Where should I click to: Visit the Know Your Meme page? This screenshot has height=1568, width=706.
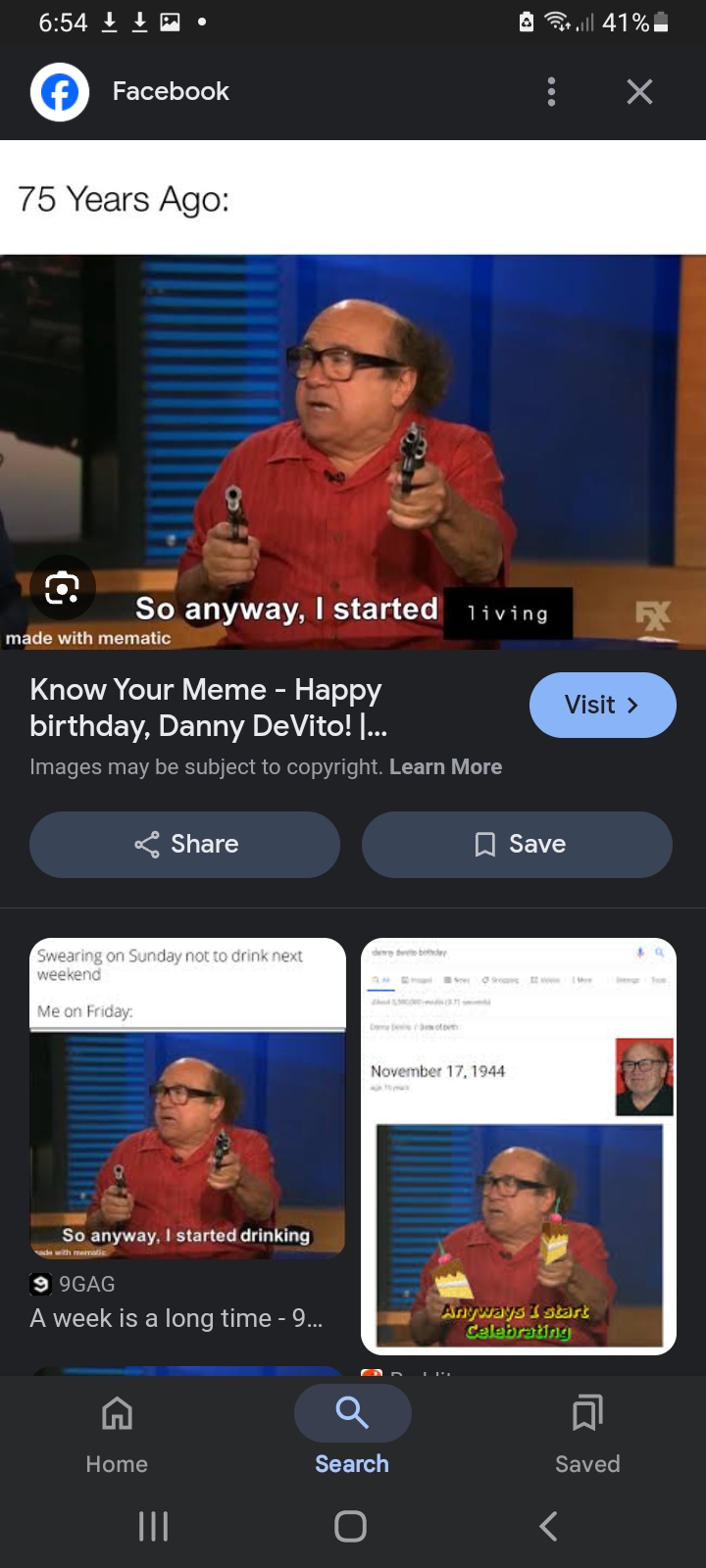(602, 705)
